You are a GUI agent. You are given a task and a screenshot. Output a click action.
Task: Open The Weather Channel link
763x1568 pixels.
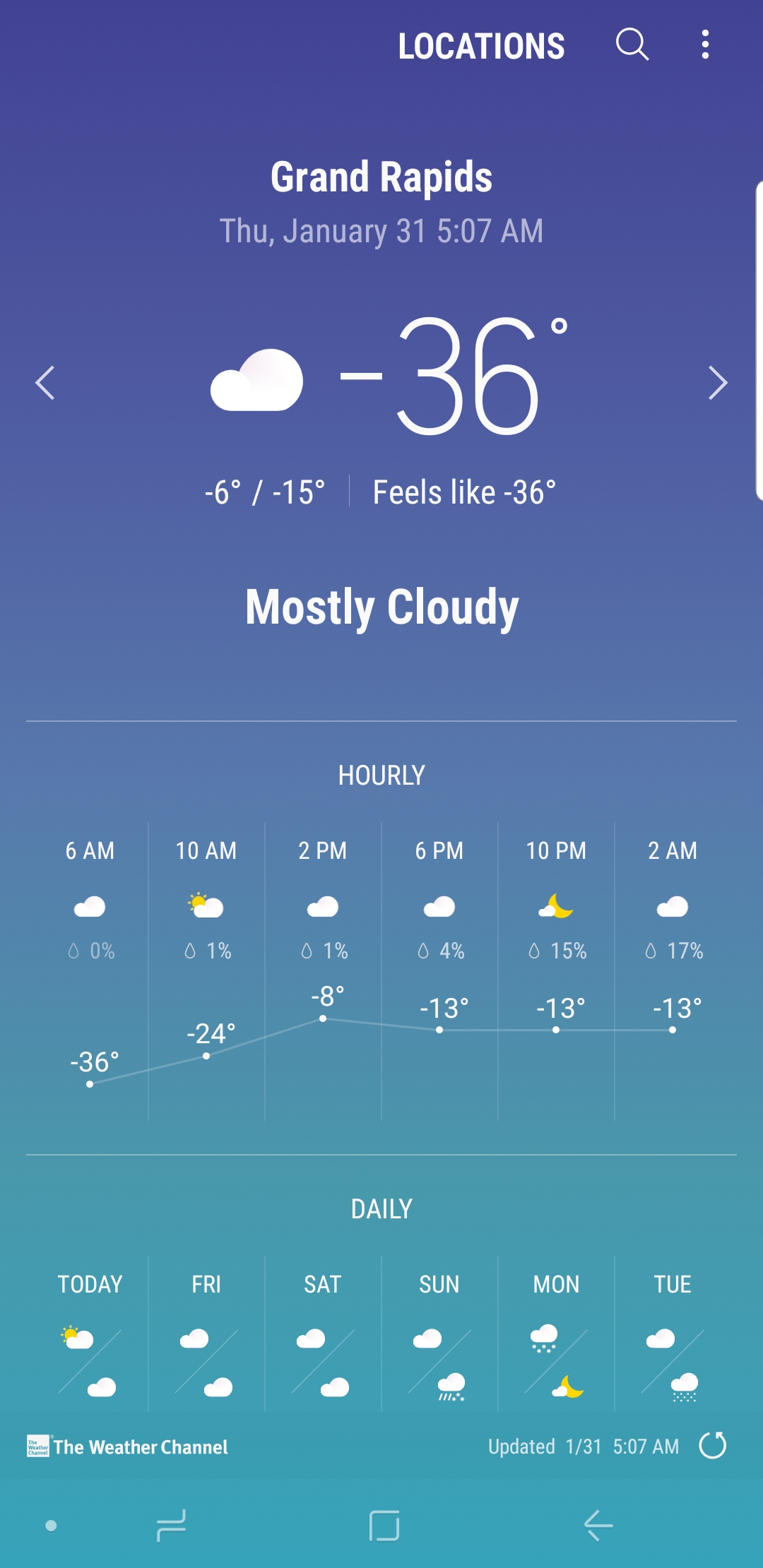127,1447
